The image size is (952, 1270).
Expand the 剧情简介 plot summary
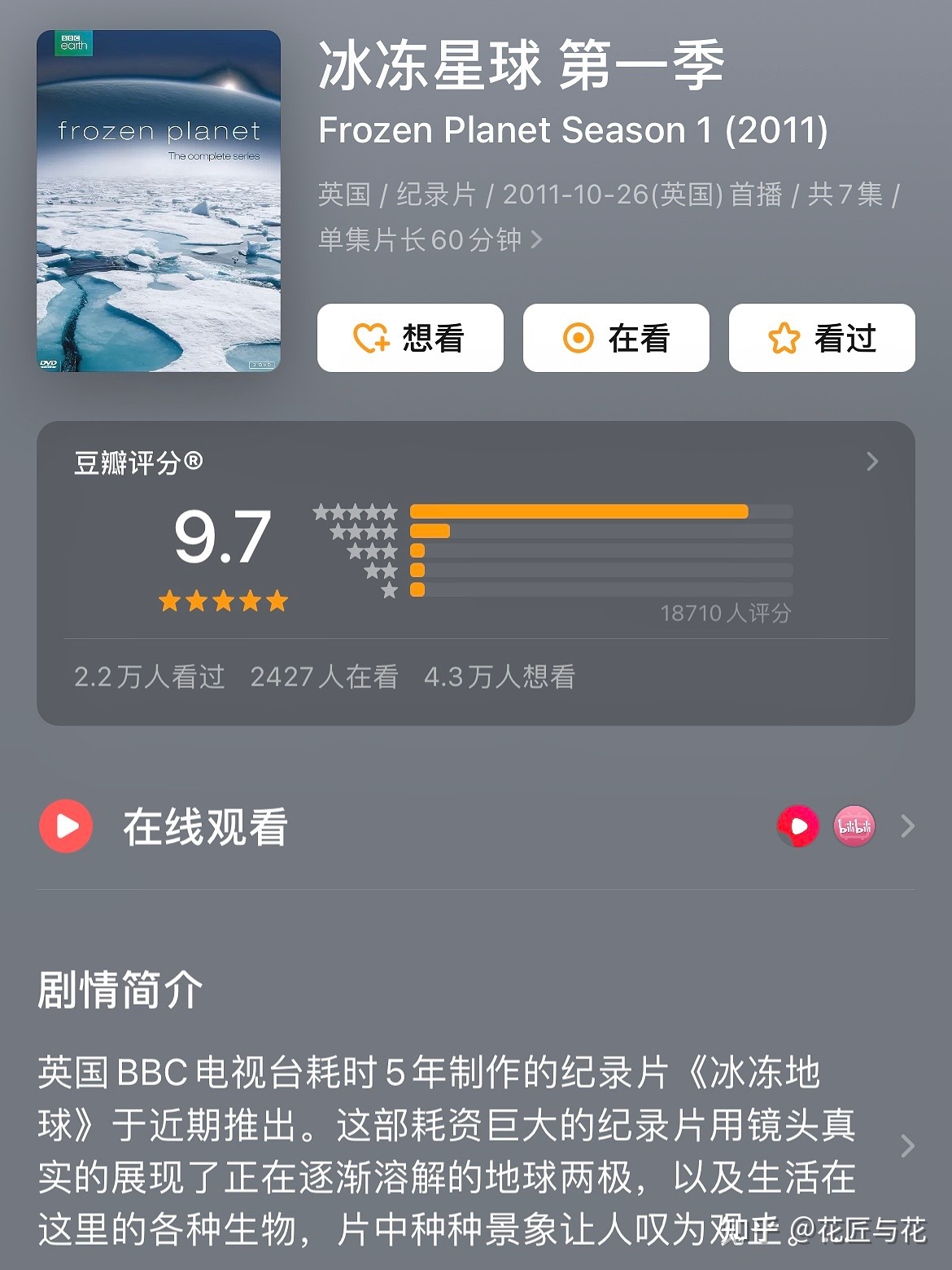click(908, 1145)
